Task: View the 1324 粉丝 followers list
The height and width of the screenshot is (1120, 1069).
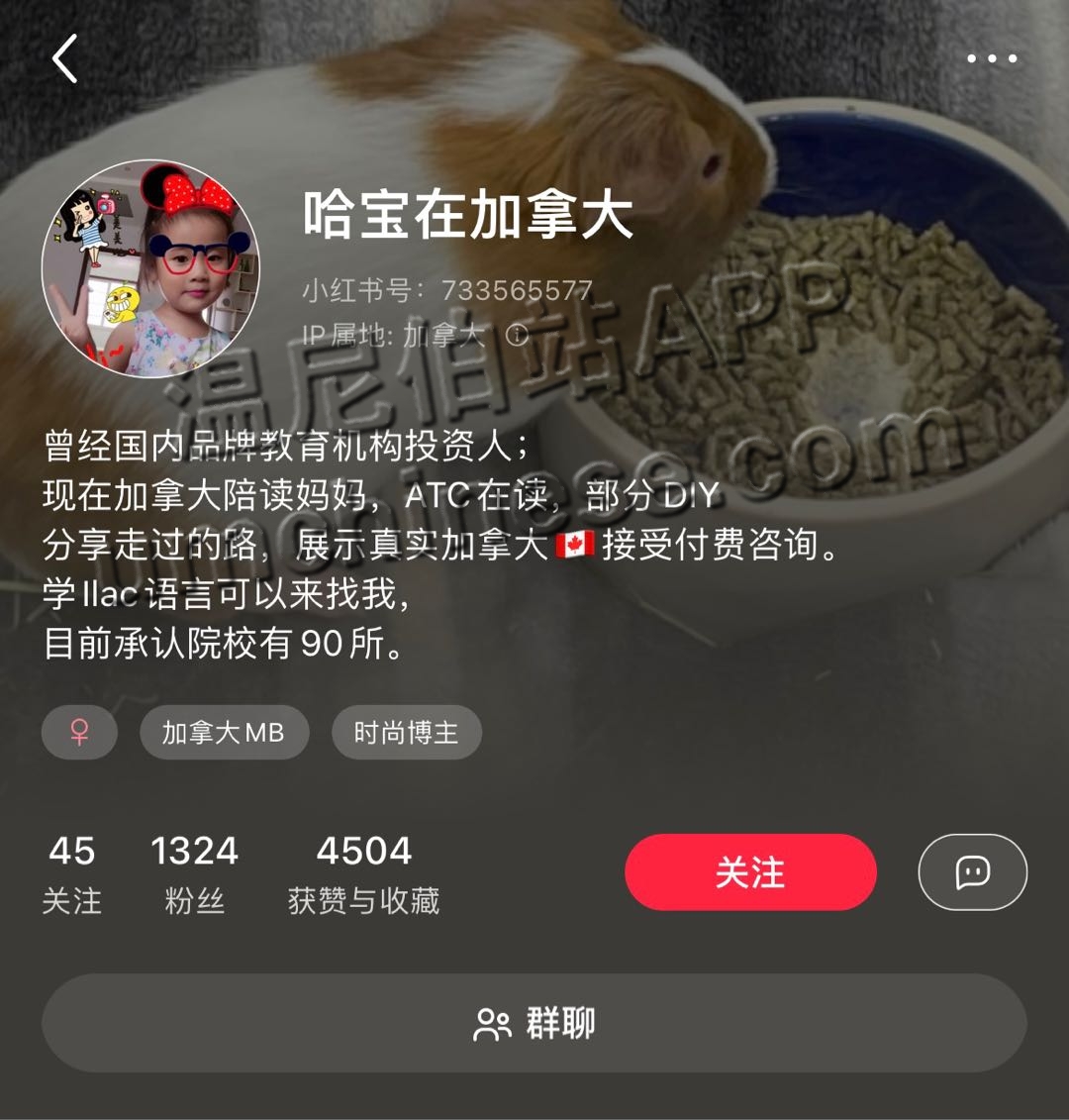Action: [194, 873]
